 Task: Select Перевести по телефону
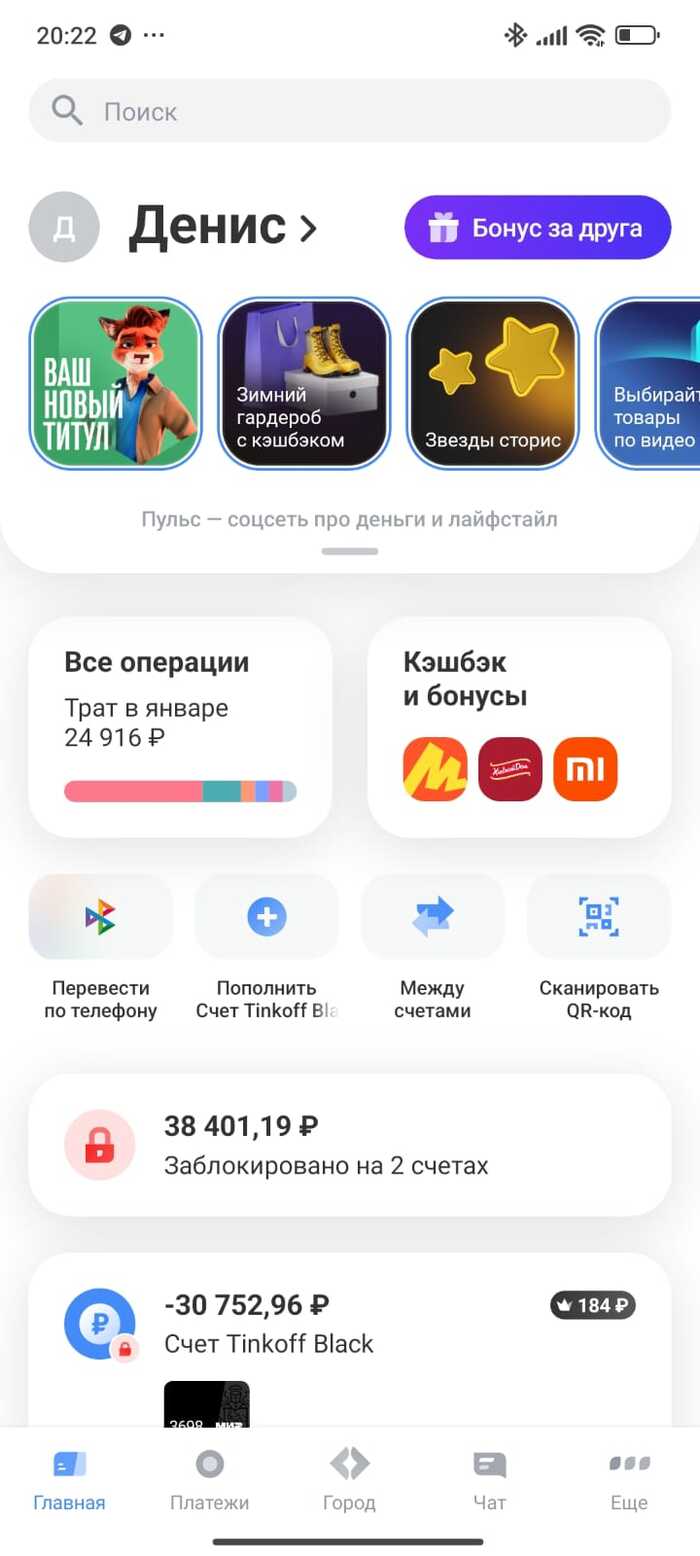coord(100,946)
